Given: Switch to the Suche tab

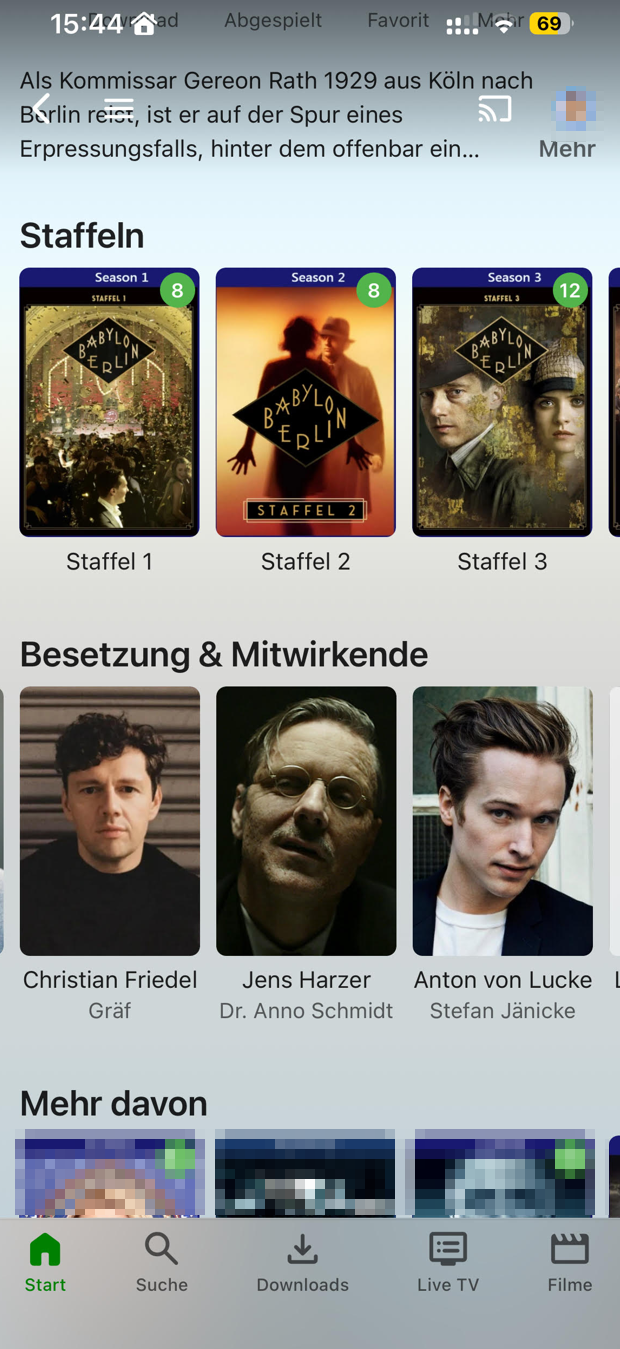Looking at the screenshot, I should point(162,1264).
